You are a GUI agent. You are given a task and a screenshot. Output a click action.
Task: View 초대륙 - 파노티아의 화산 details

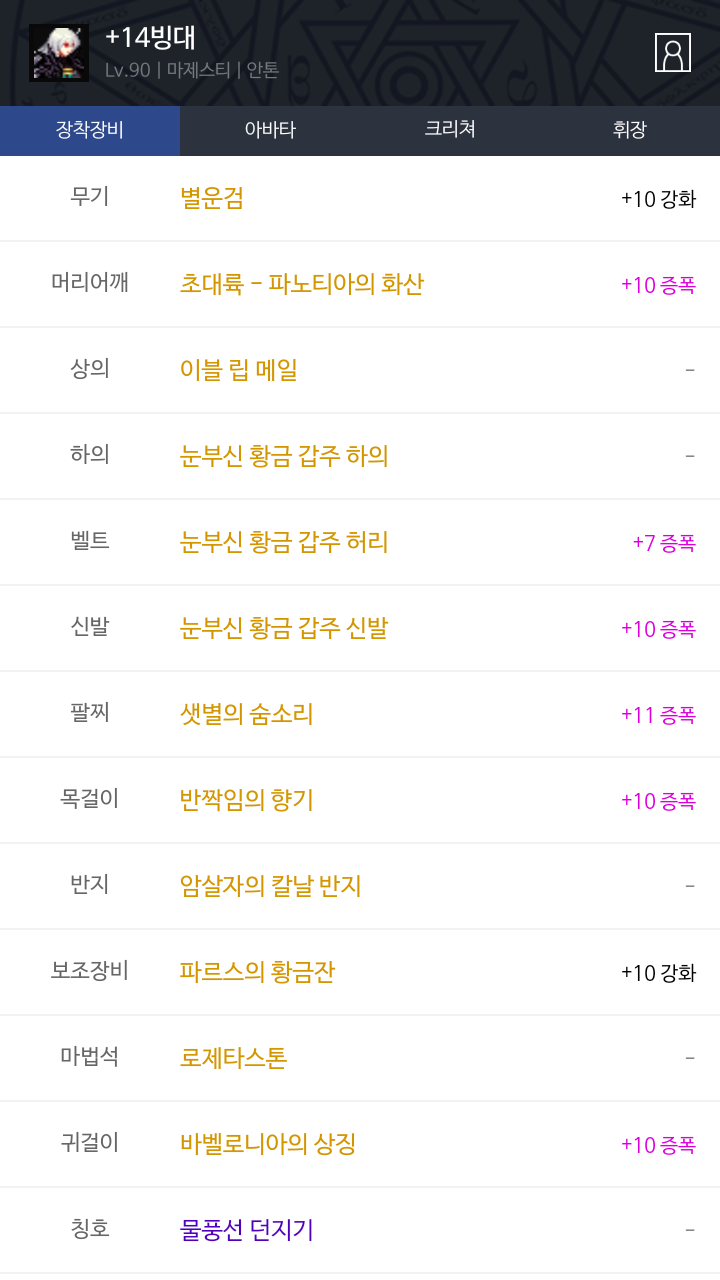pyautogui.click(x=302, y=284)
